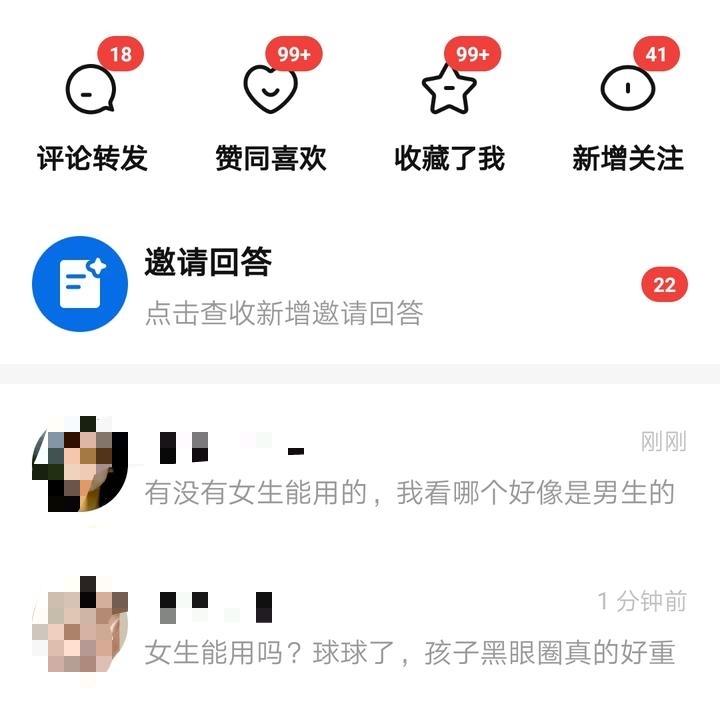Open 评论转发 notifications
Image resolution: width=720 pixels, height=706 pixels.
(x=91, y=110)
